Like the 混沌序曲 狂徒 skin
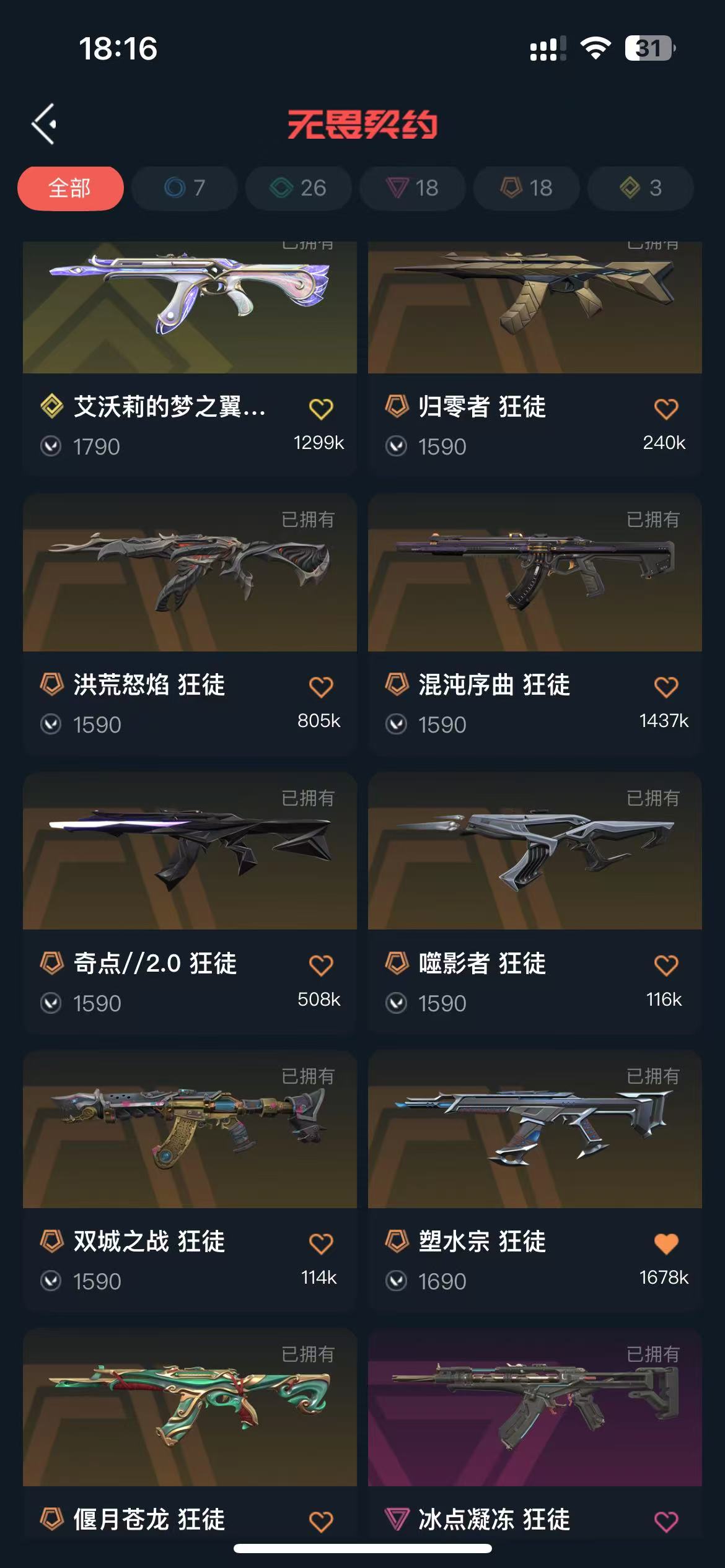This screenshot has height=1568, width=725. [666, 687]
